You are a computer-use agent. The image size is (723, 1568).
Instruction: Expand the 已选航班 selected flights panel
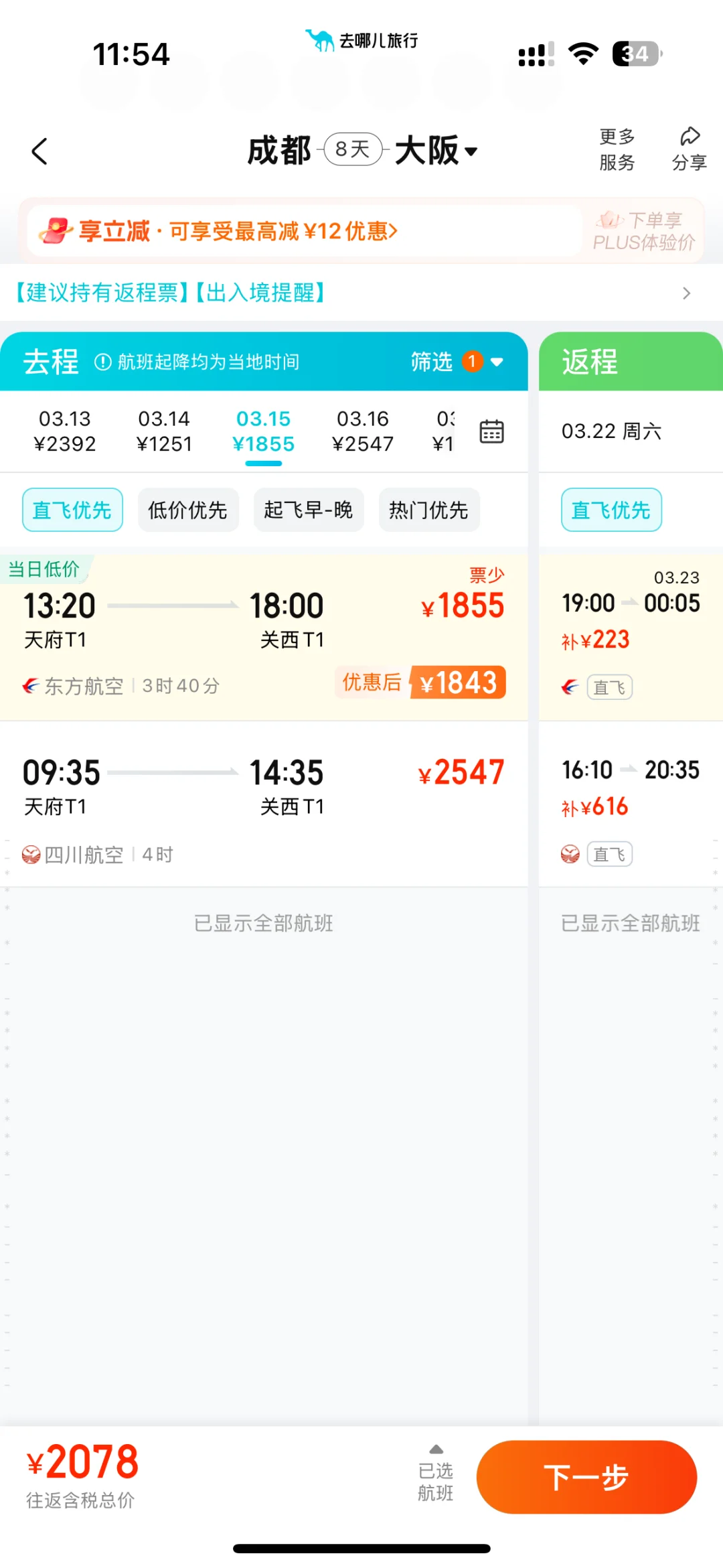[x=436, y=1473]
